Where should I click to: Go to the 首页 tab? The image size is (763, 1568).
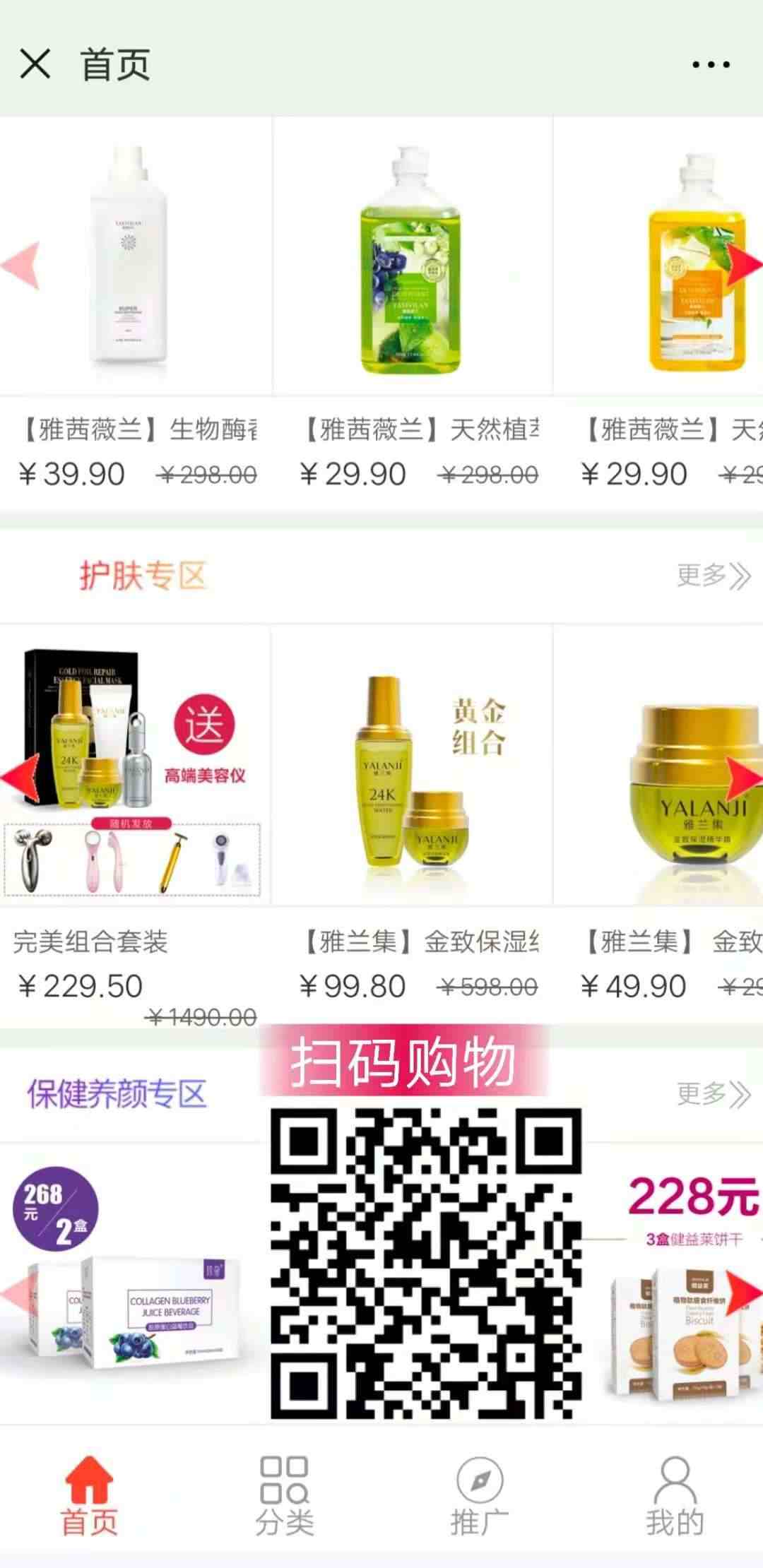(89, 1496)
